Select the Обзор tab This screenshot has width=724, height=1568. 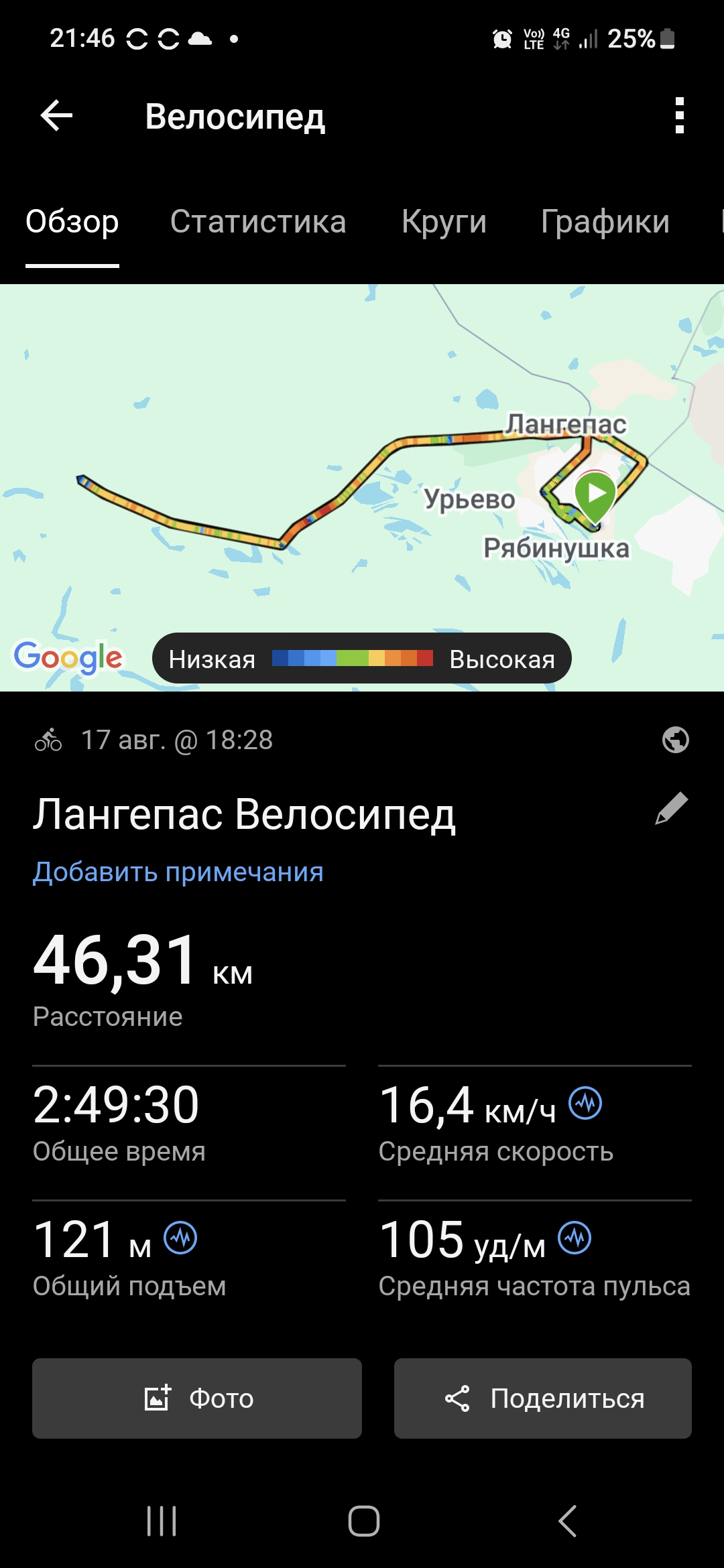(x=72, y=222)
